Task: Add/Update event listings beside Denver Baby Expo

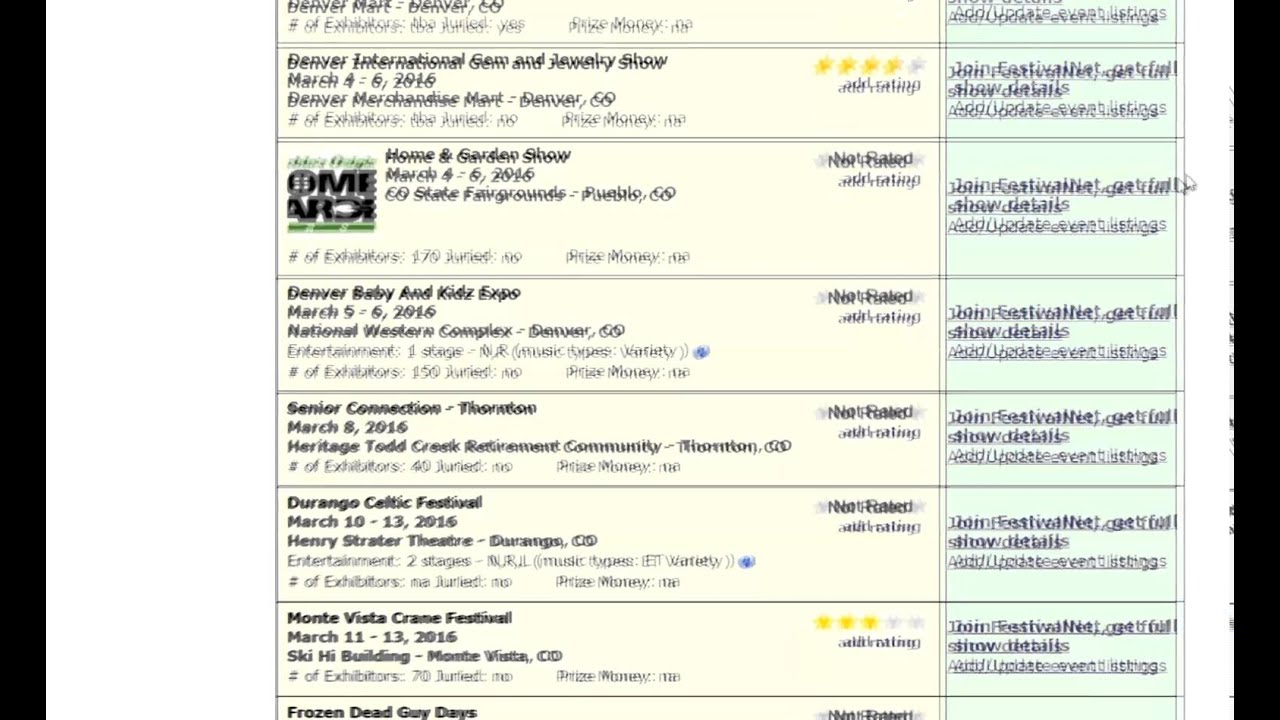Action: coord(1056,352)
